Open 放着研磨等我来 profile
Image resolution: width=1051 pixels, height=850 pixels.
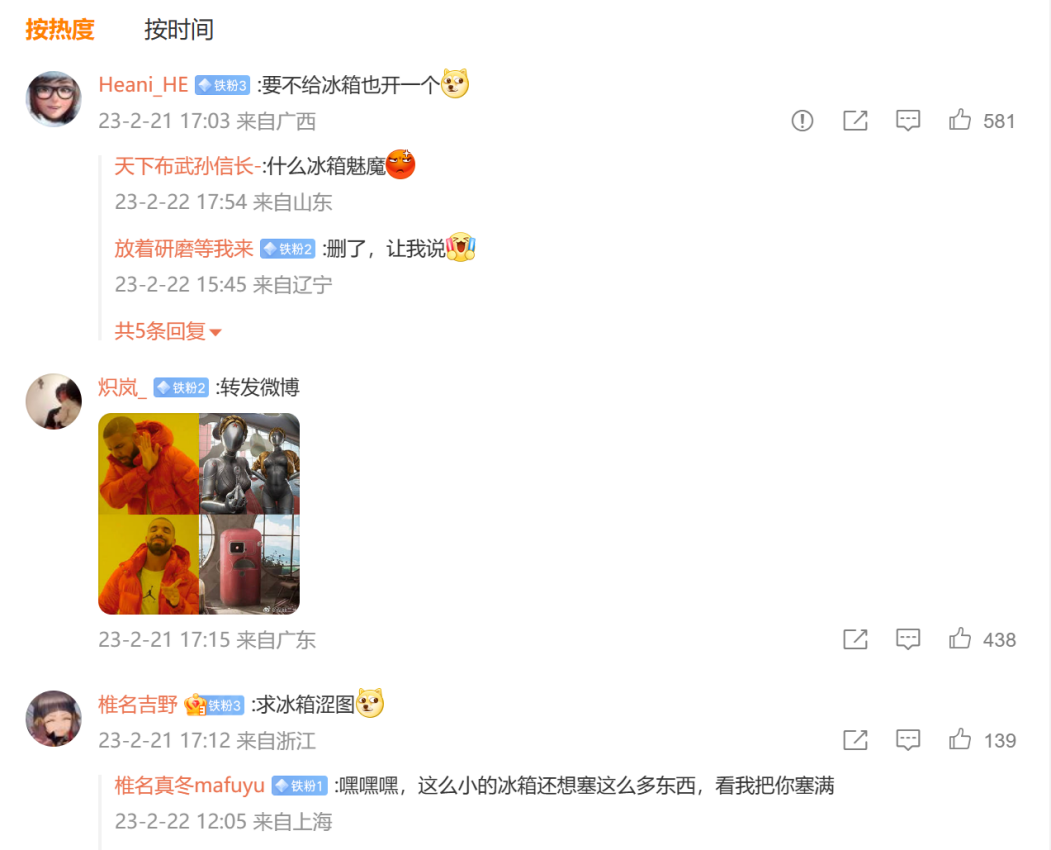coord(184,249)
